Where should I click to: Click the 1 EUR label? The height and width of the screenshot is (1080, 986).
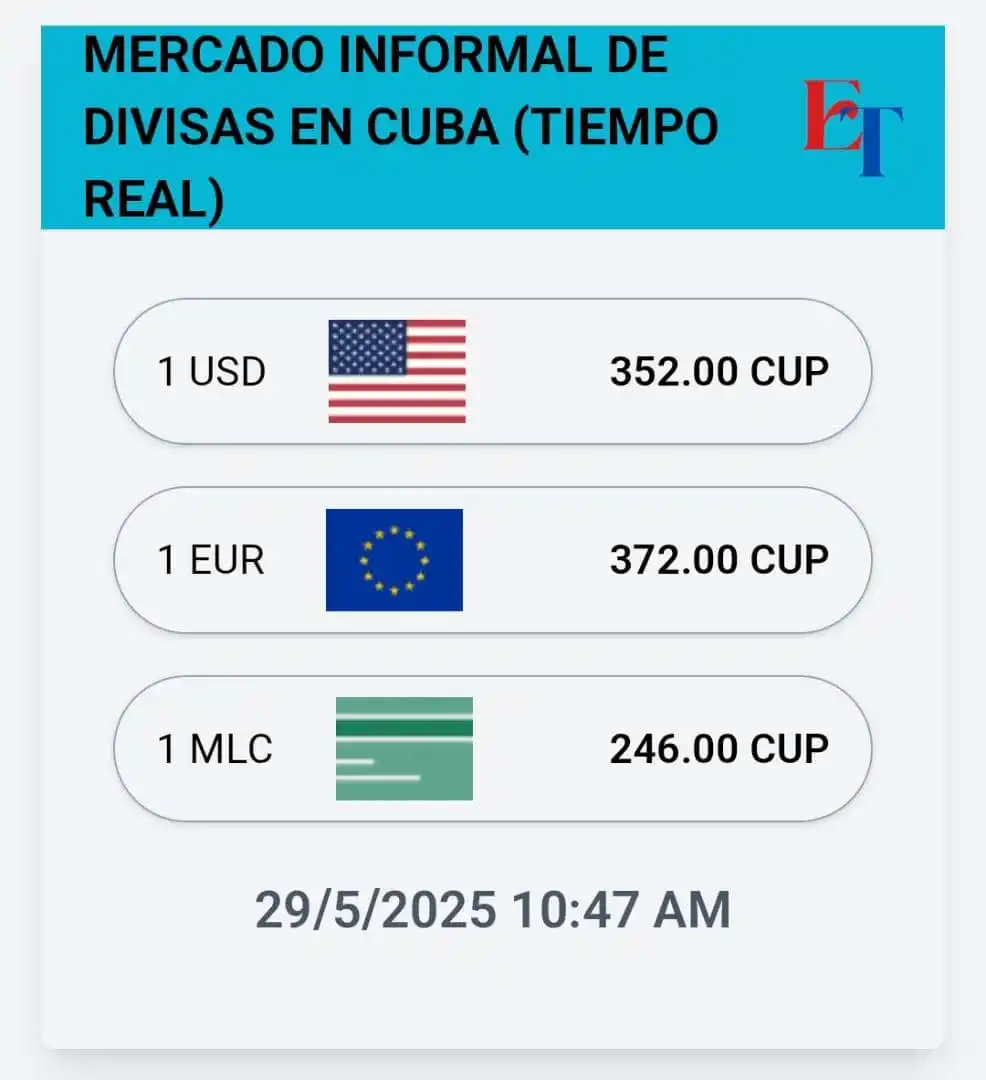tap(211, 561)
